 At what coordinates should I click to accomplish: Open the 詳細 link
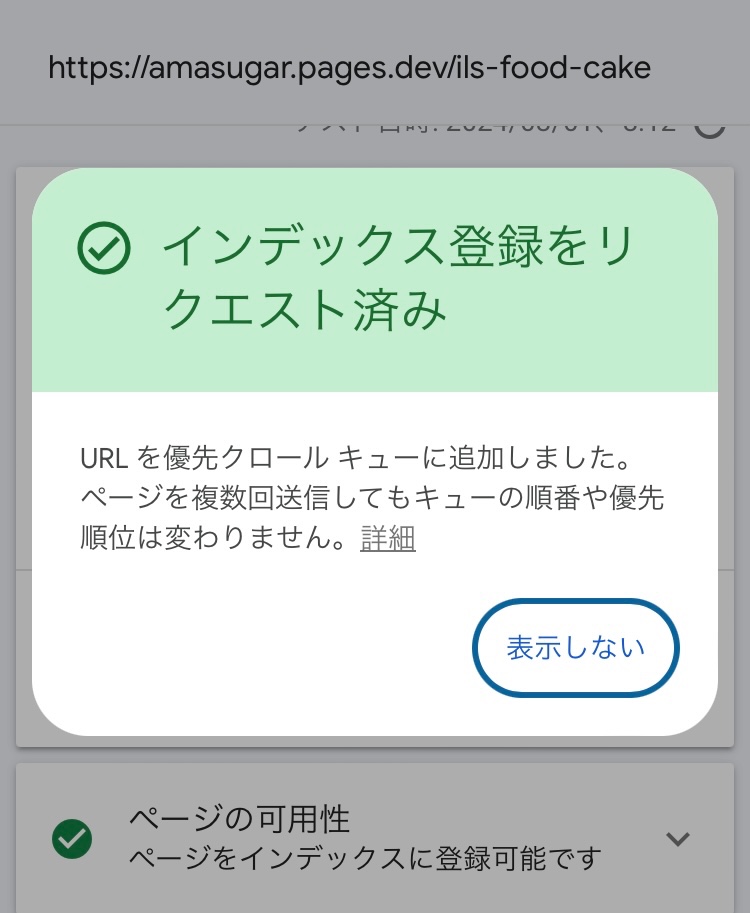[x=388, y=537]
